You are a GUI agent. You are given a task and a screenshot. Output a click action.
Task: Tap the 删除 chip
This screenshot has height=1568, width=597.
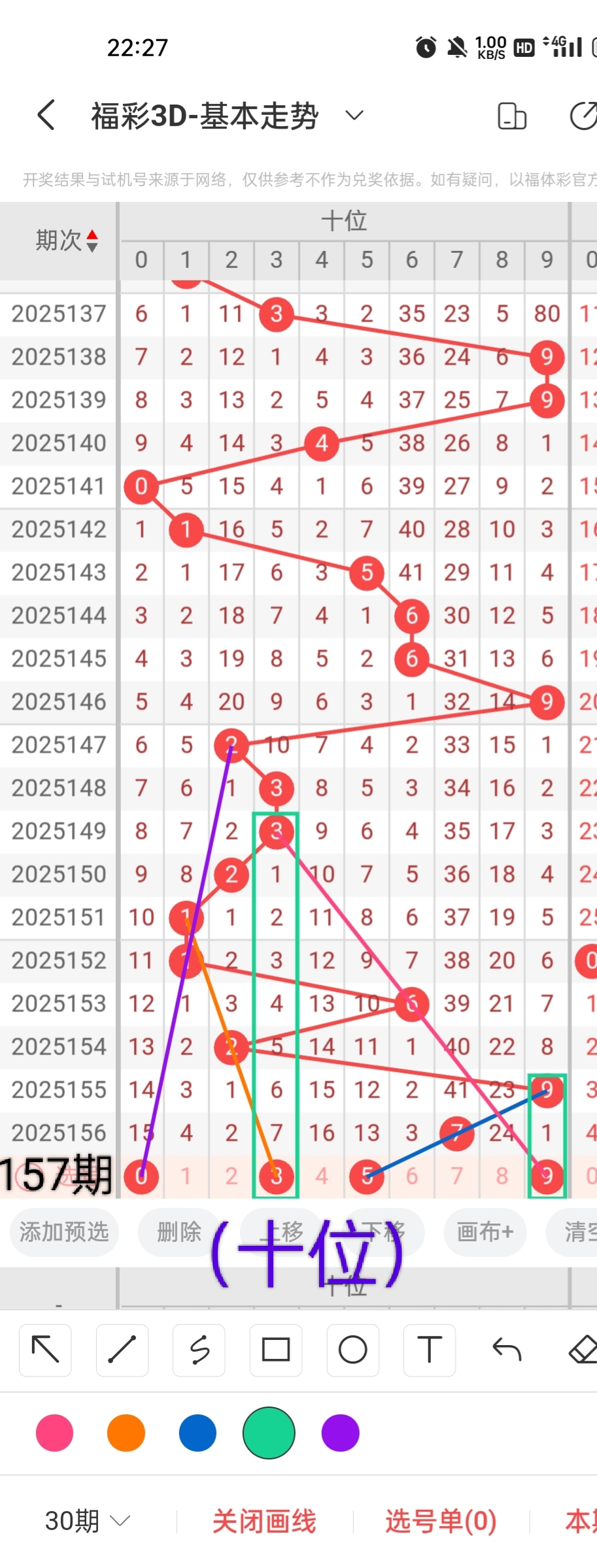point(179,1231)
